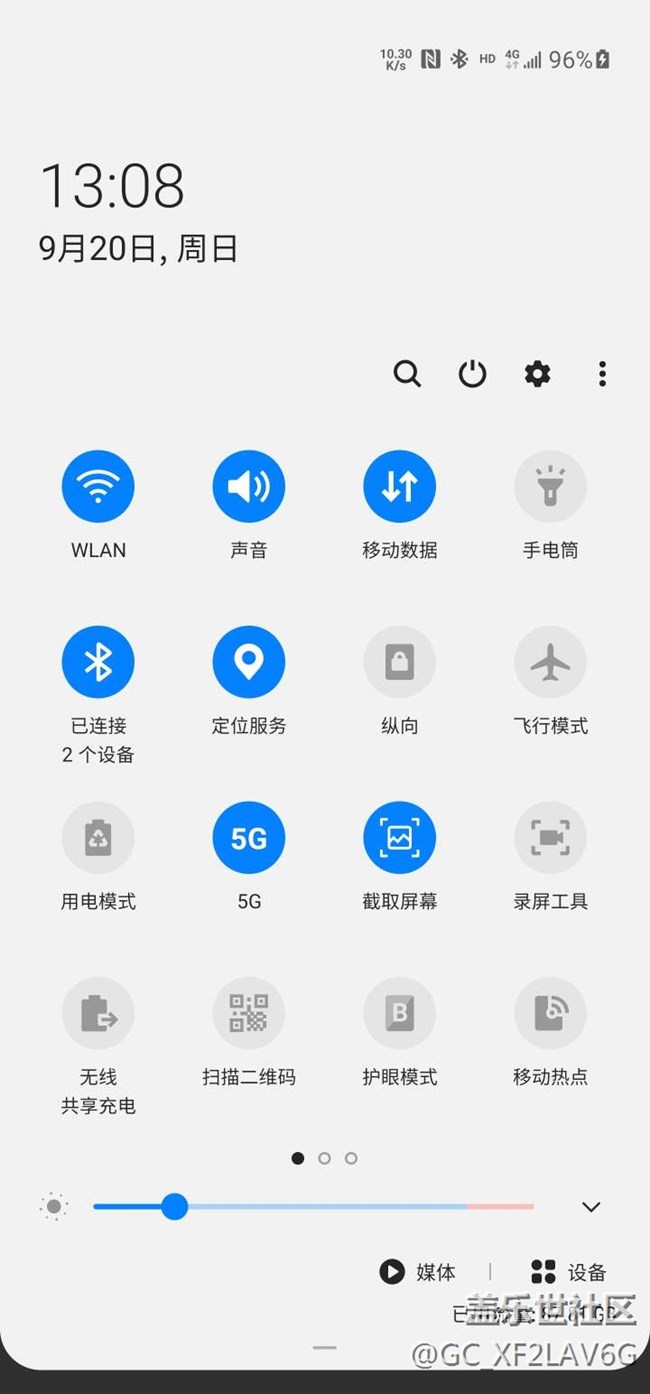Start the 录屏工具 screen recorder

(x=550, y=838)
